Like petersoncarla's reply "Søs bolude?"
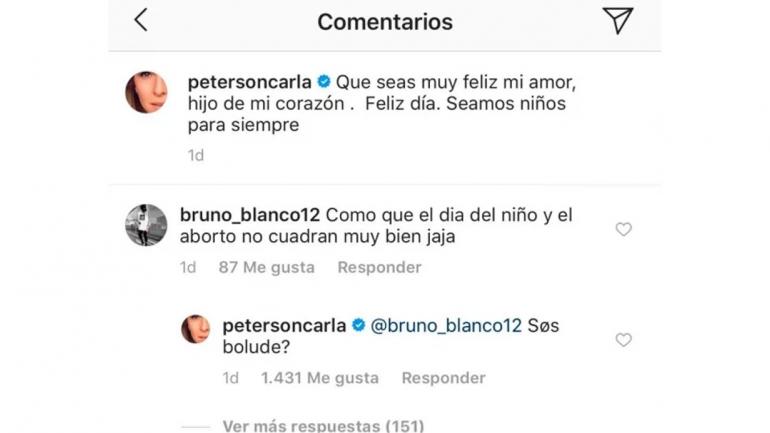 click(623, 340)
